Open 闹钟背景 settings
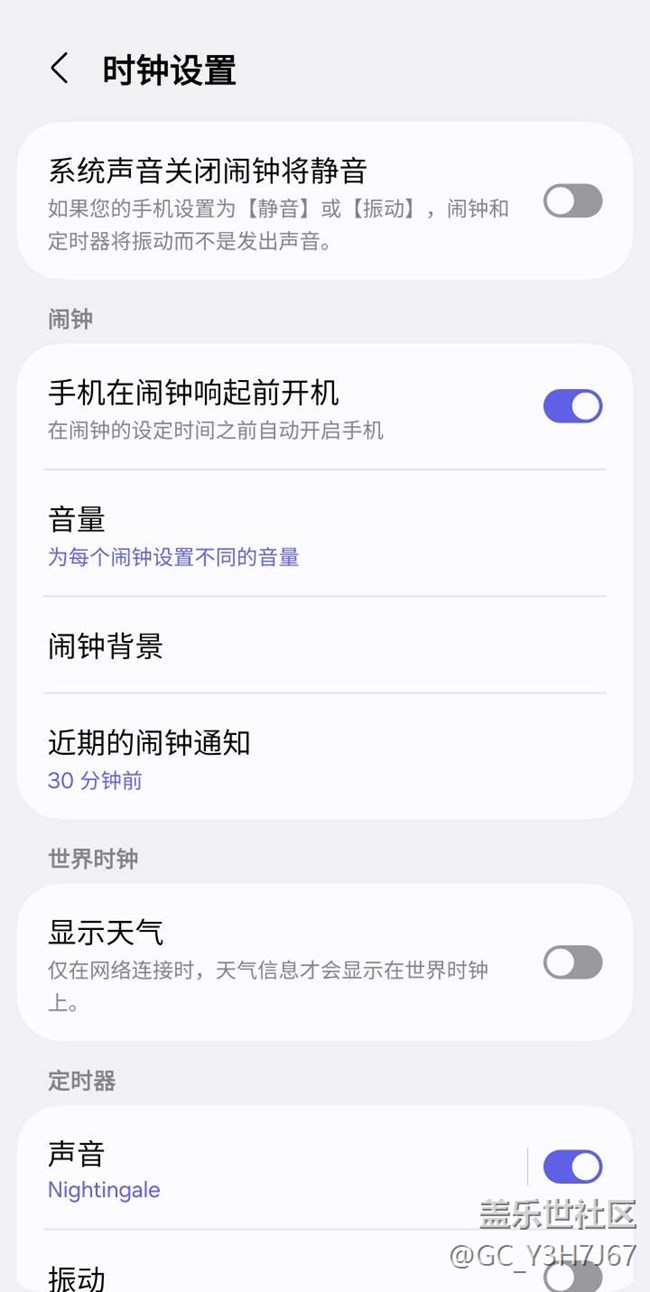 point(300,646)
